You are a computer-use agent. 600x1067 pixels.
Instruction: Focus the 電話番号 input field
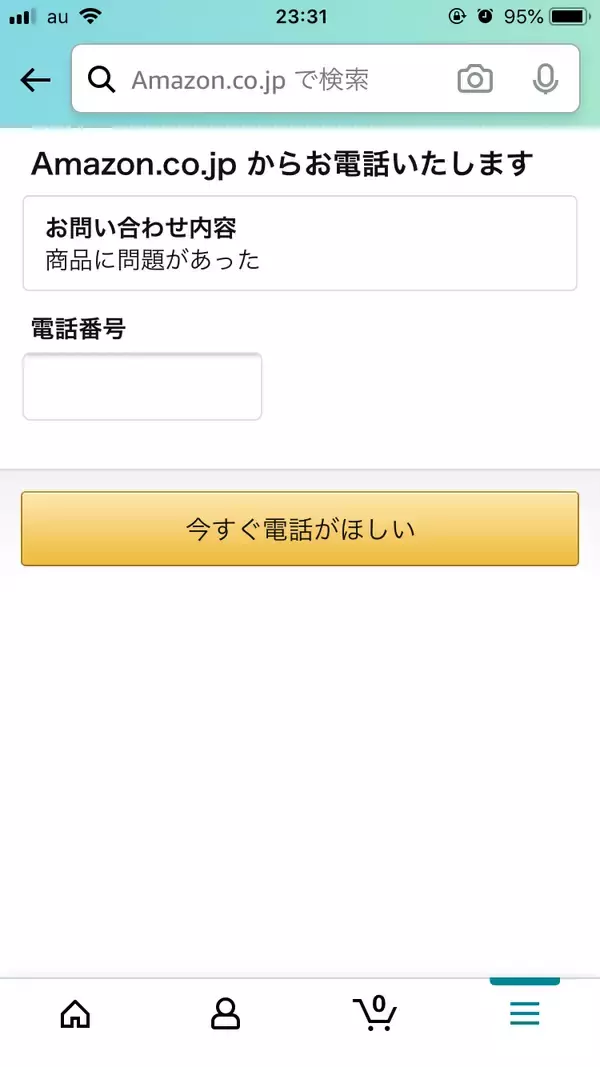tap(142, 386)
